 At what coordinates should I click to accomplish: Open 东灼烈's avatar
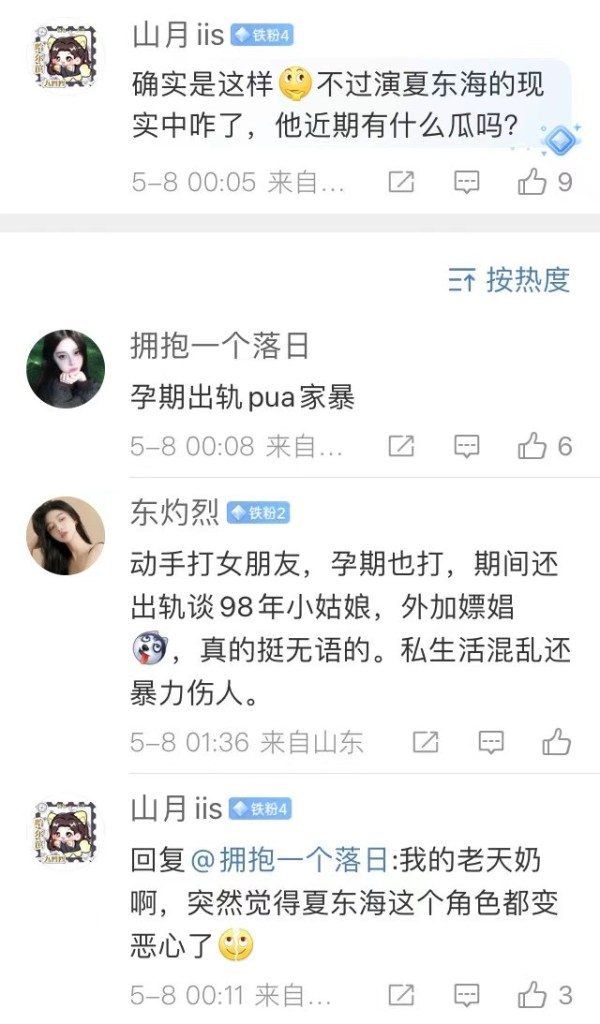click(65, 535)
